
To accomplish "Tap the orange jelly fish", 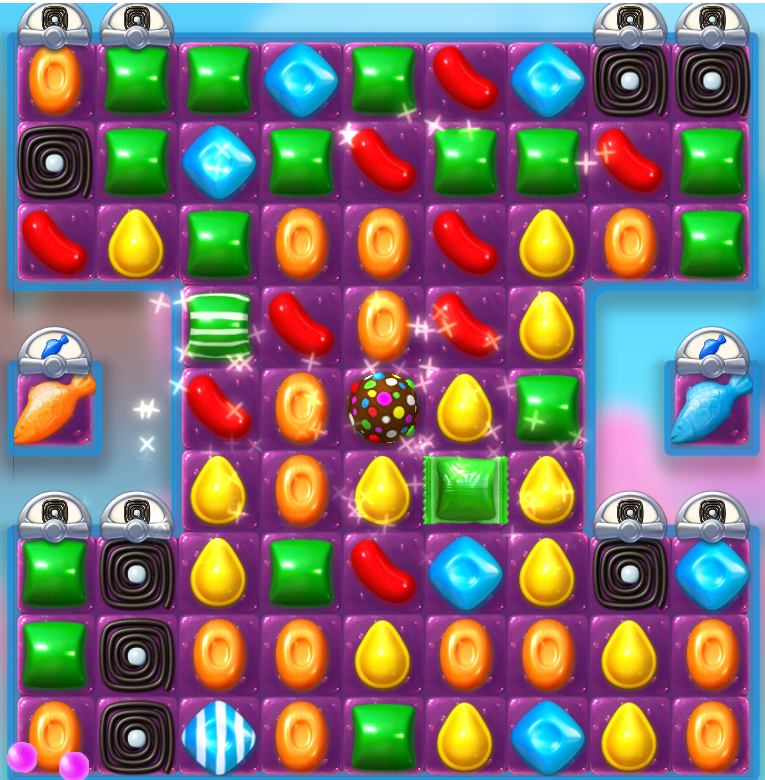I will click(x=54, y=408).
